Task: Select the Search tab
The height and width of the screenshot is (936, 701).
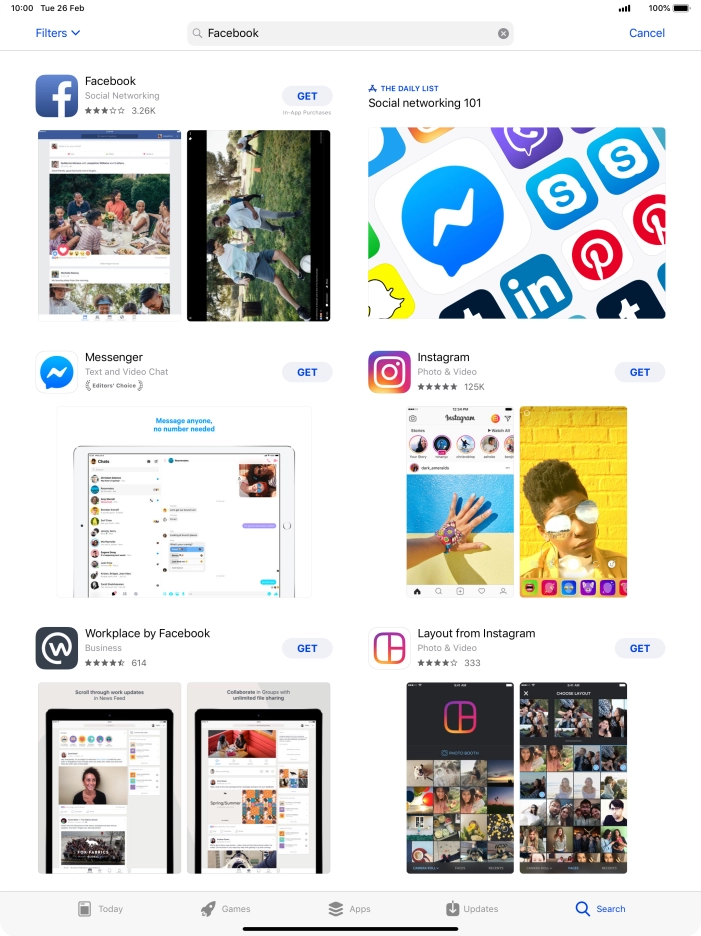Action: pyautogui.click(x=600, y=909)
